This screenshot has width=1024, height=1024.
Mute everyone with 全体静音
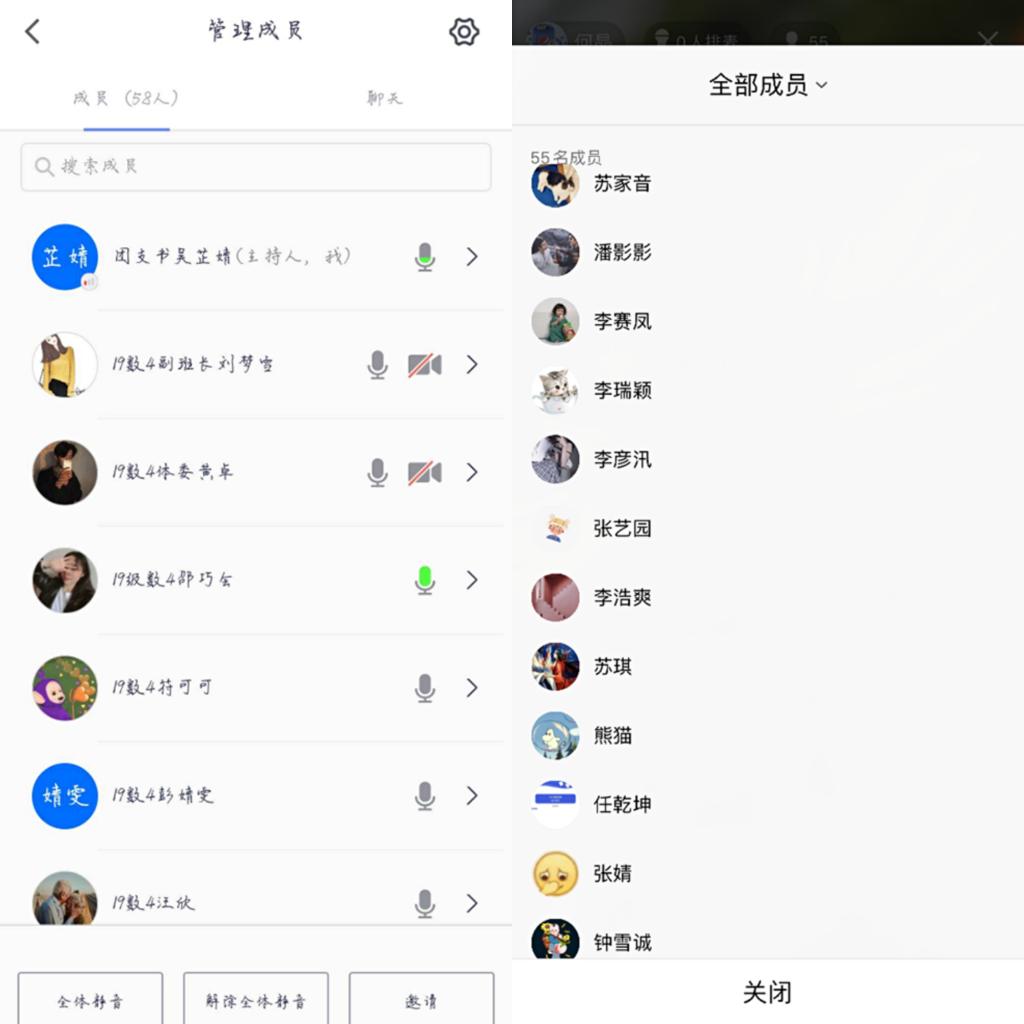tap(90, 999)
